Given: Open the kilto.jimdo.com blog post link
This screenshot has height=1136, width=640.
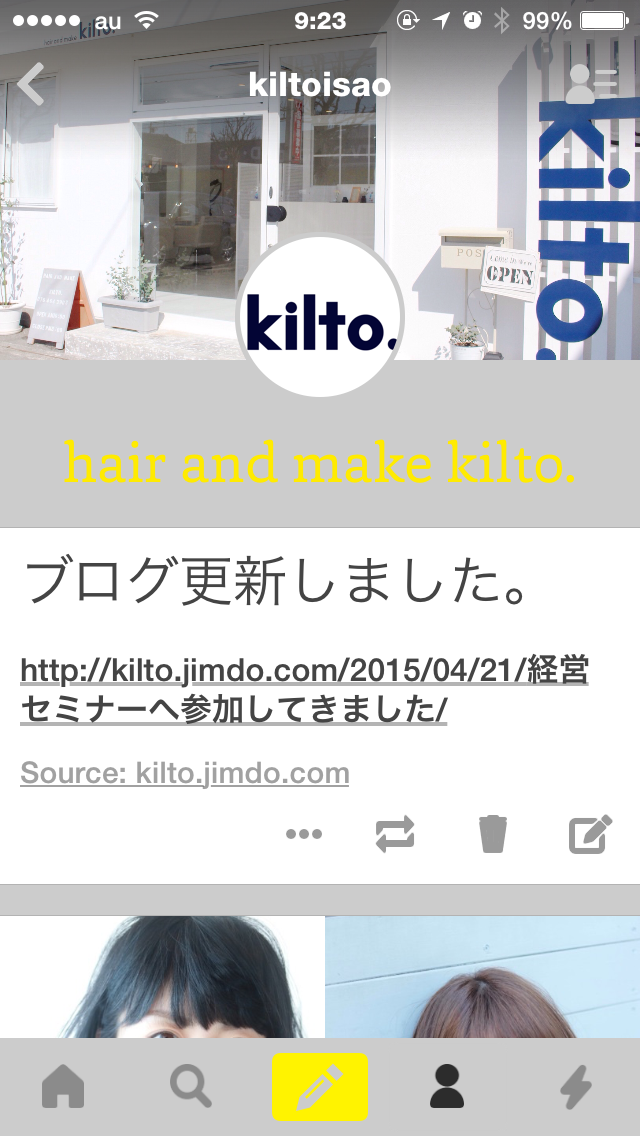Looking at the screenshot, I should click(x=304, y=690).
